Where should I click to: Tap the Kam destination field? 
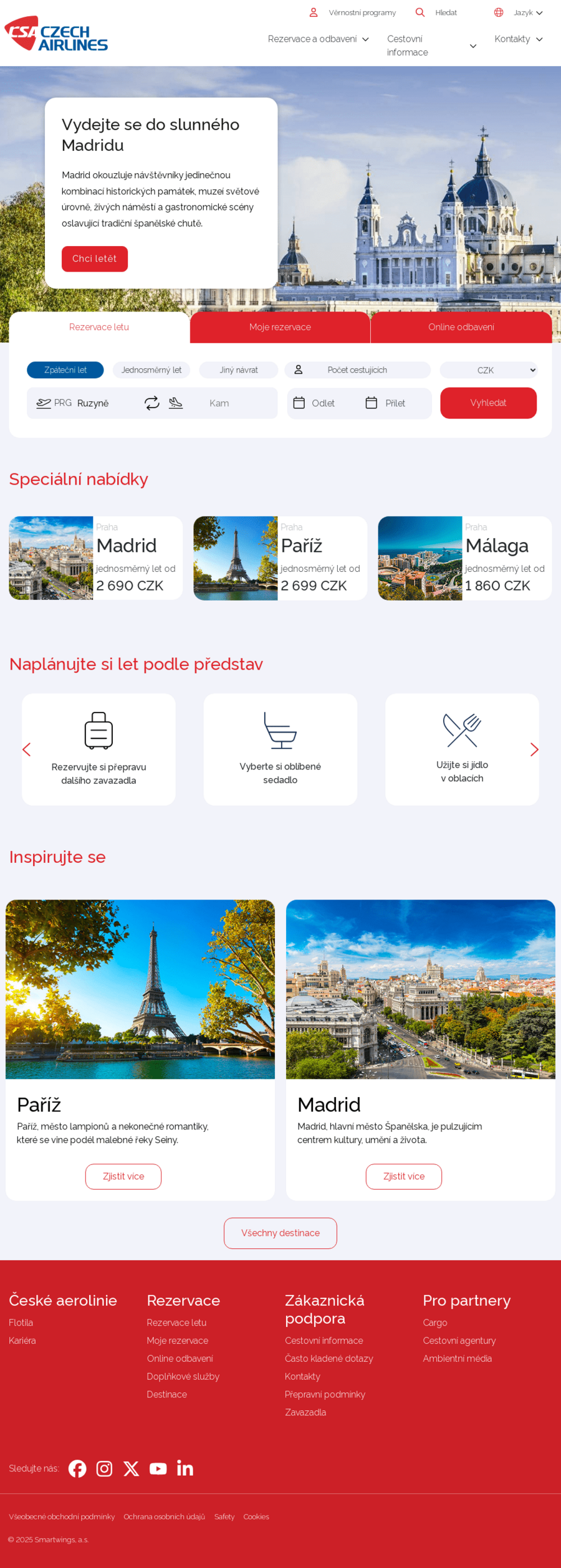(219, 403)
